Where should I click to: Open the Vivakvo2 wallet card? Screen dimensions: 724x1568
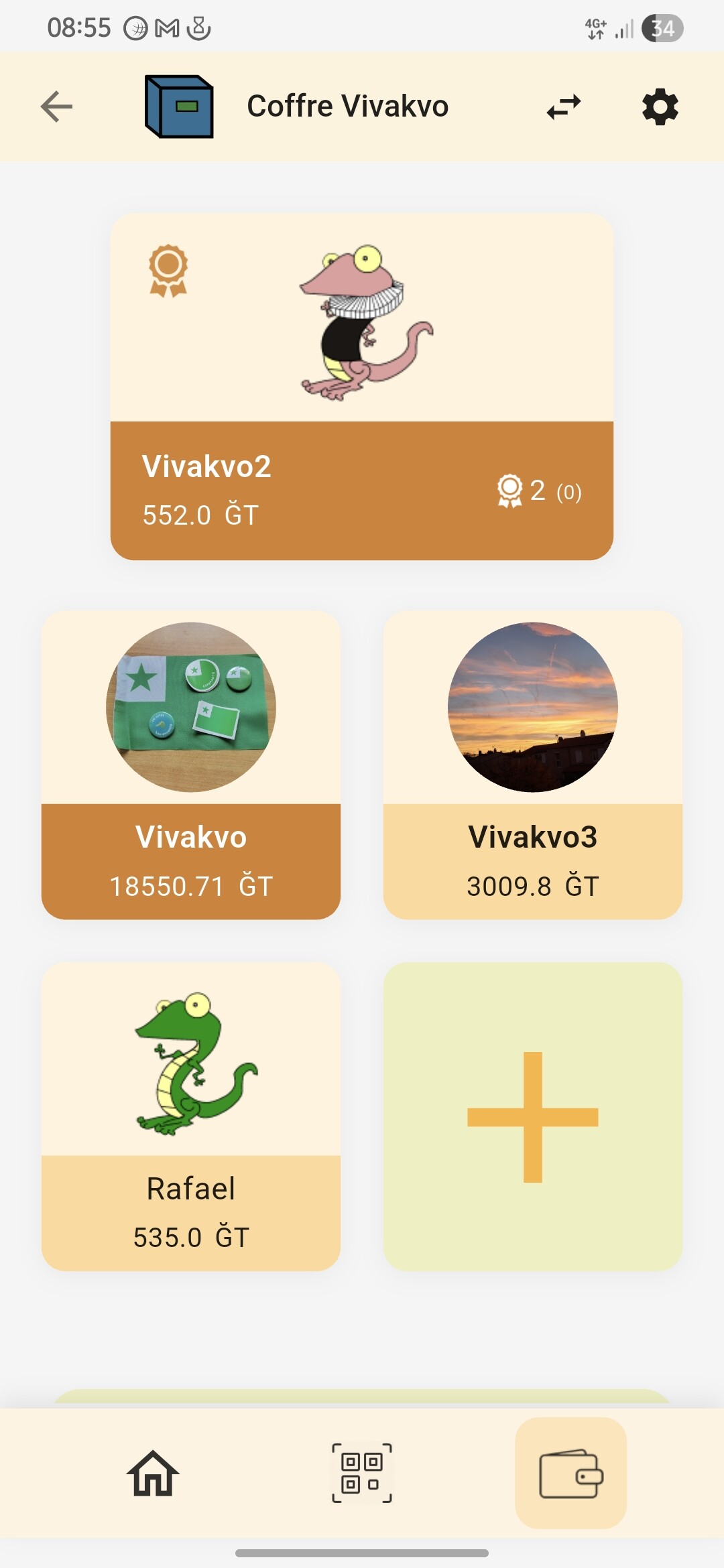pyautogui.click(x=362, y=387)
